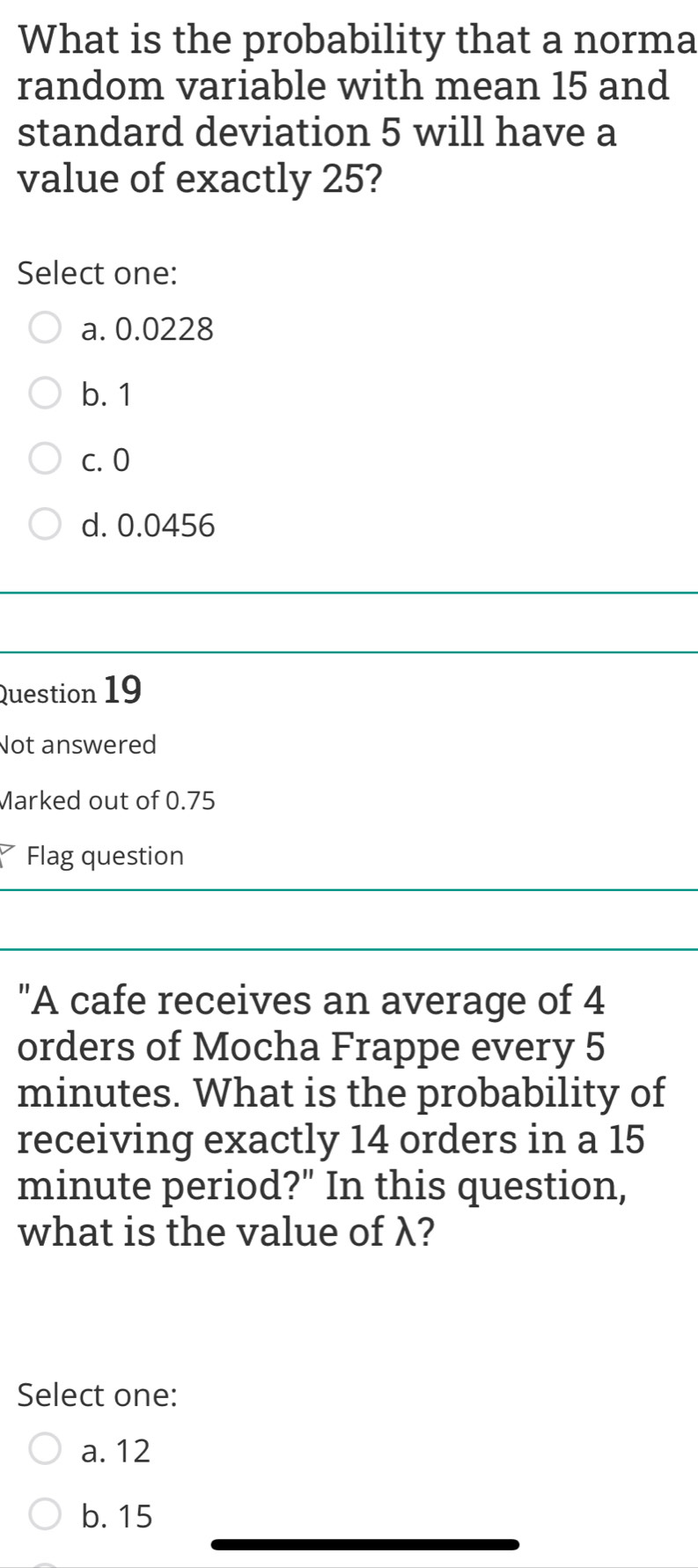This screenshot has height=1568, width=698.
Task: Select option d. 0.0456
Action: (46, 526)
